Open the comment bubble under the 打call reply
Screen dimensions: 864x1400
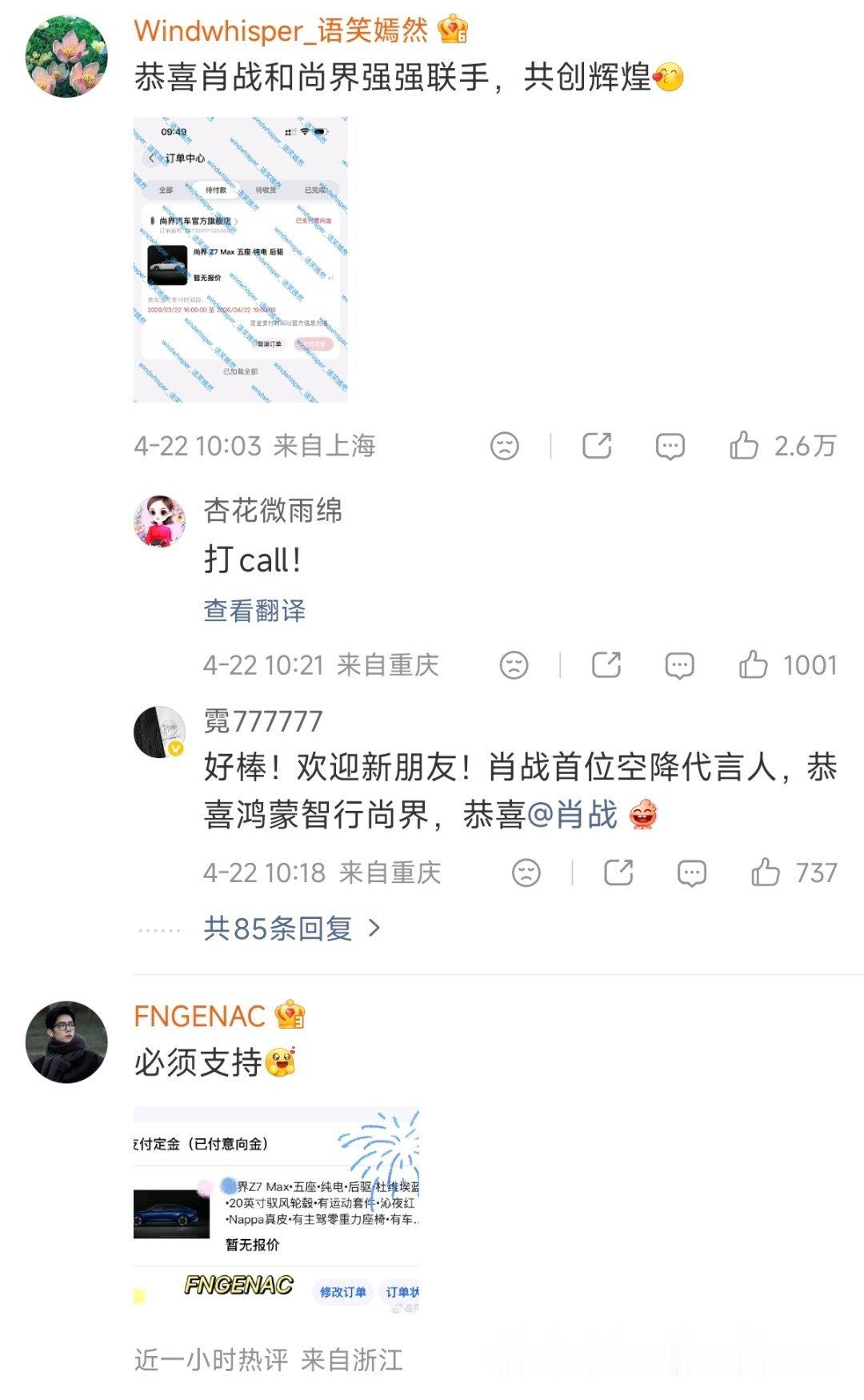point(681,664)
